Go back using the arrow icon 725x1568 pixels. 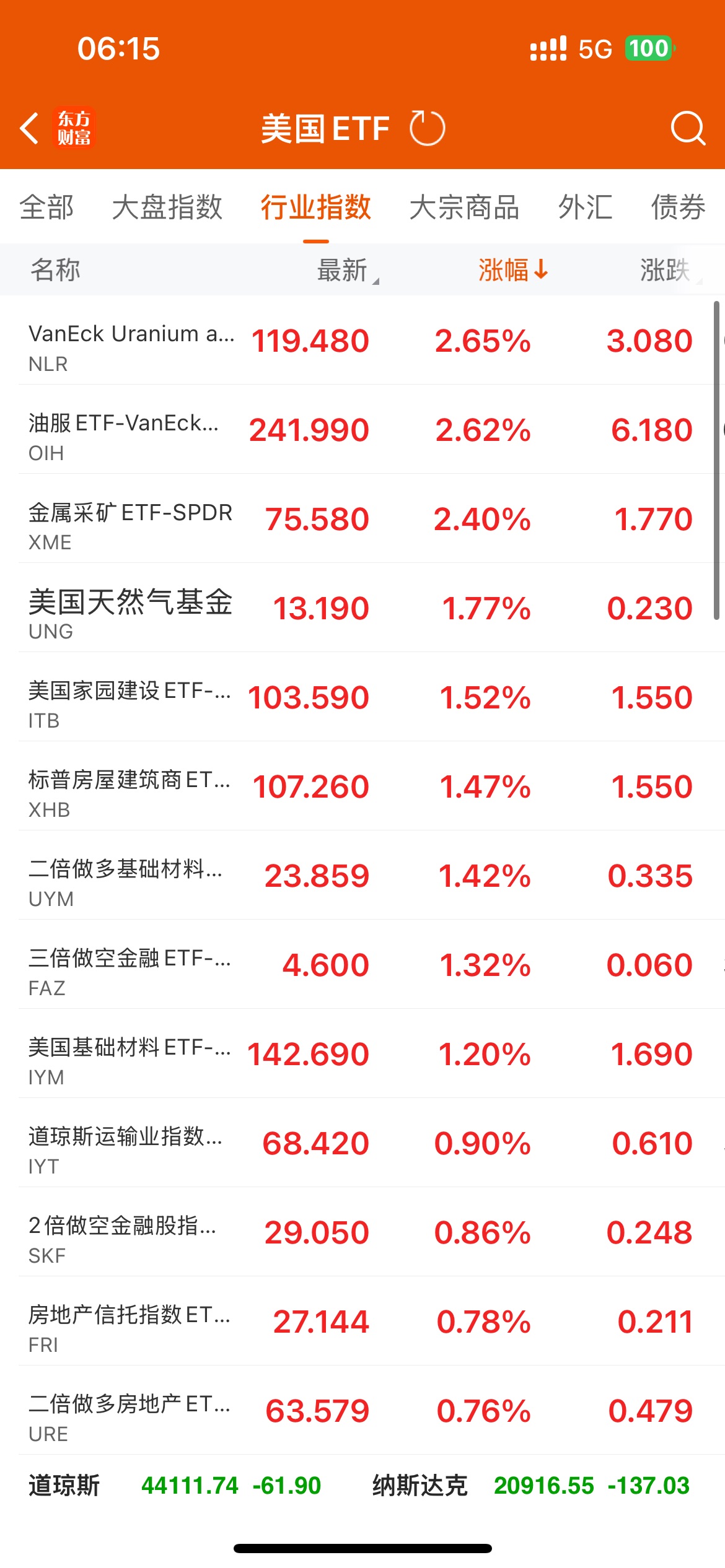click(x=30, y=129)
